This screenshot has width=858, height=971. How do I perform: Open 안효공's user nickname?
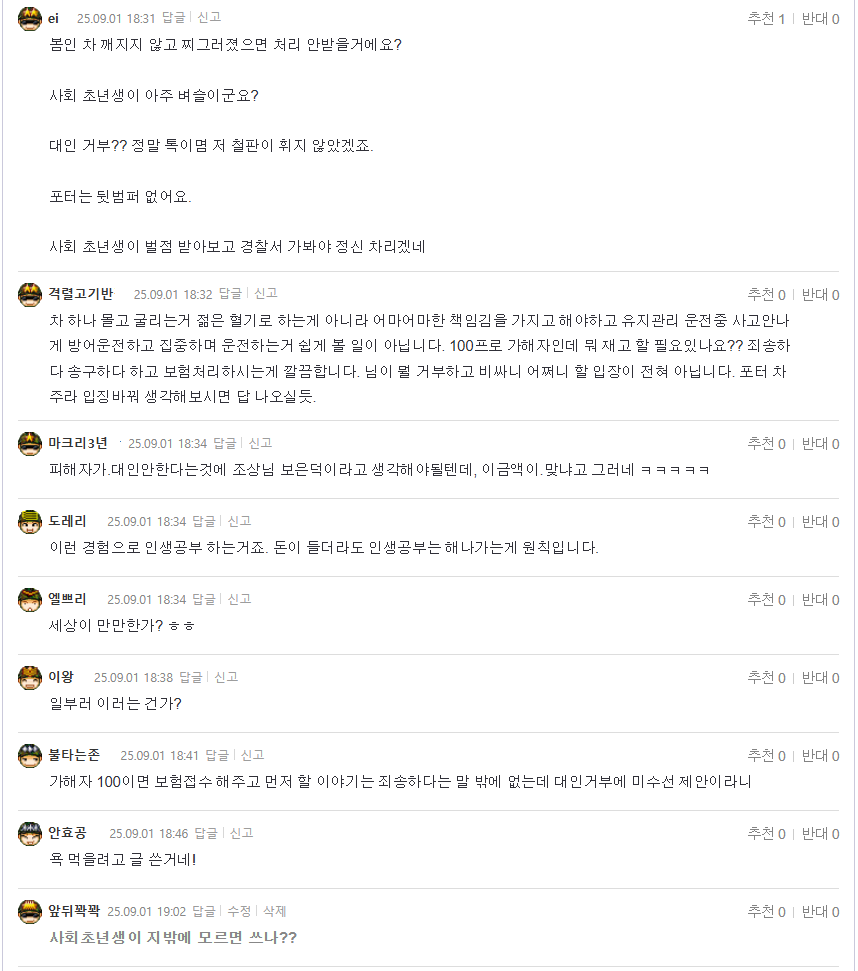(x=67, y=833)
